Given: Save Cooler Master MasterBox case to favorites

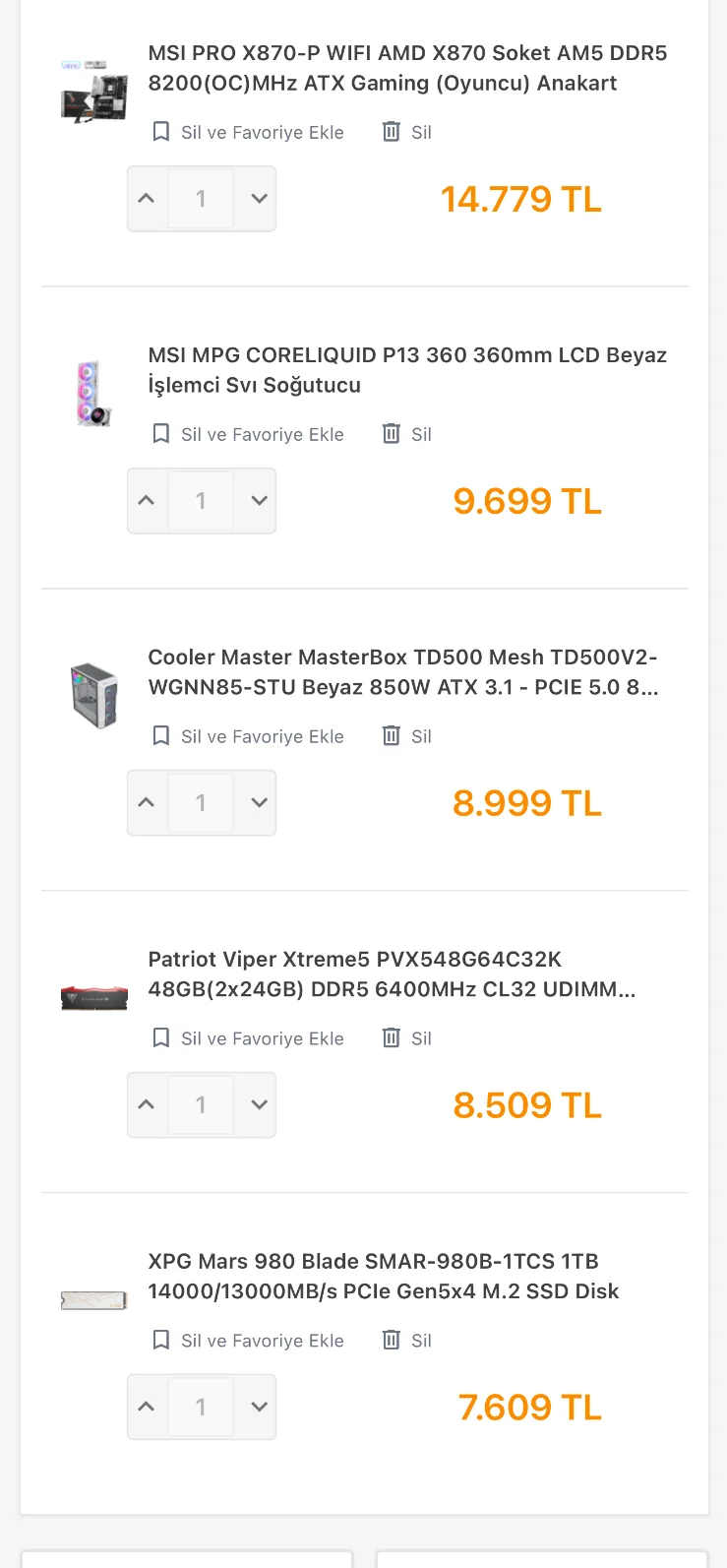Looking at the screenshot, I should 249,736.
